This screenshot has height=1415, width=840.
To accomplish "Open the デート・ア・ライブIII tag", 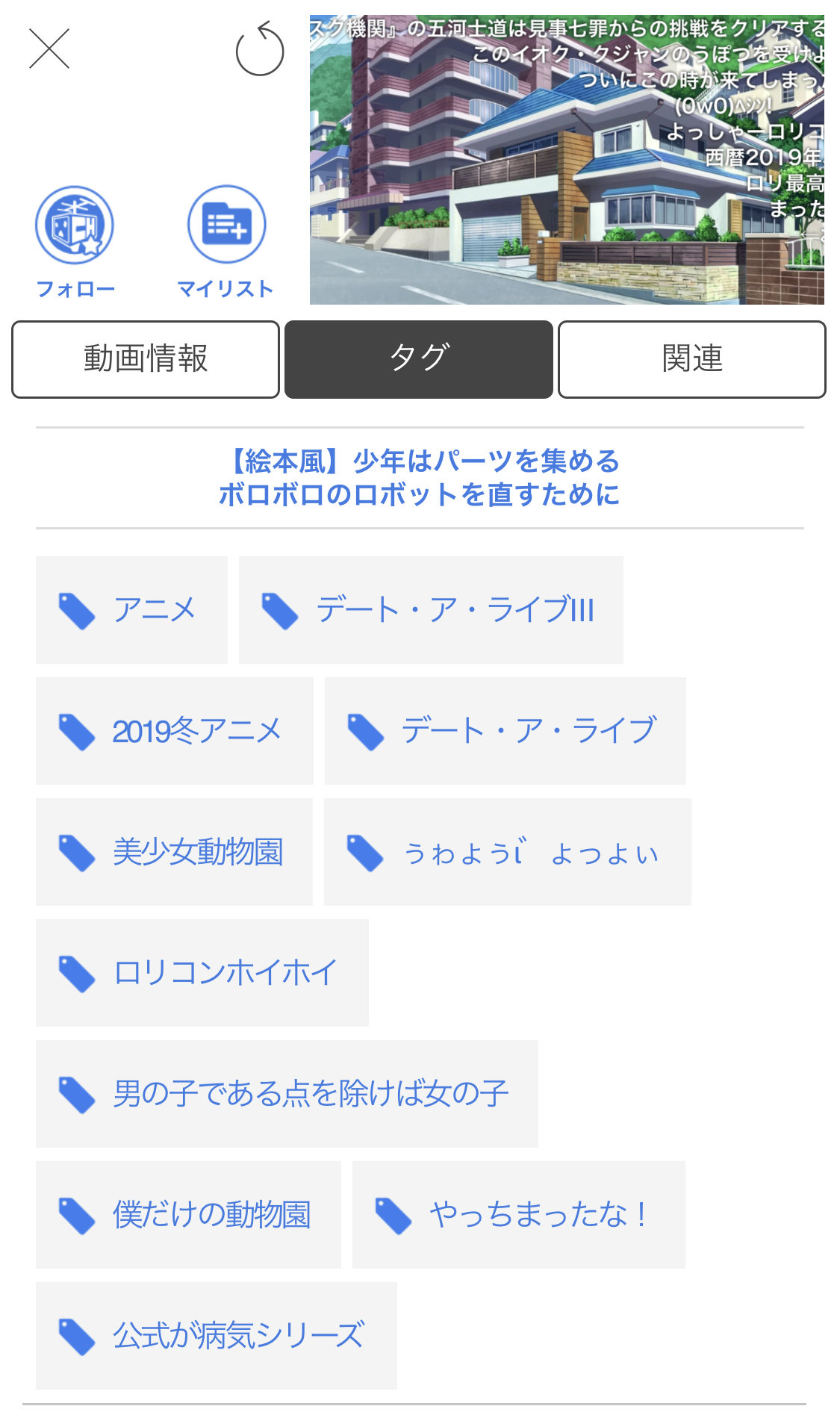I will 431,610.
